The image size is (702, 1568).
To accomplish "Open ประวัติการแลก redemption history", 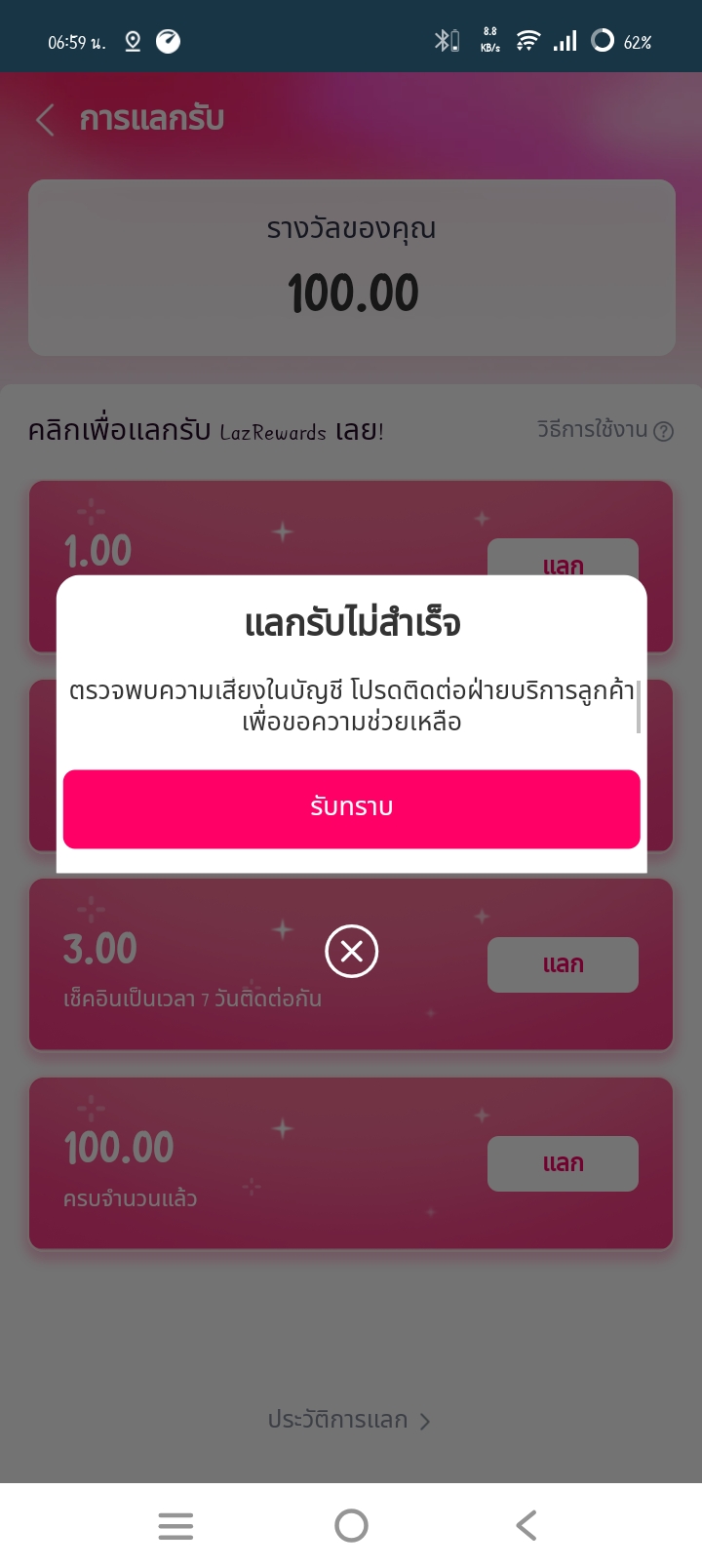I will click(x=349, y=1420).
